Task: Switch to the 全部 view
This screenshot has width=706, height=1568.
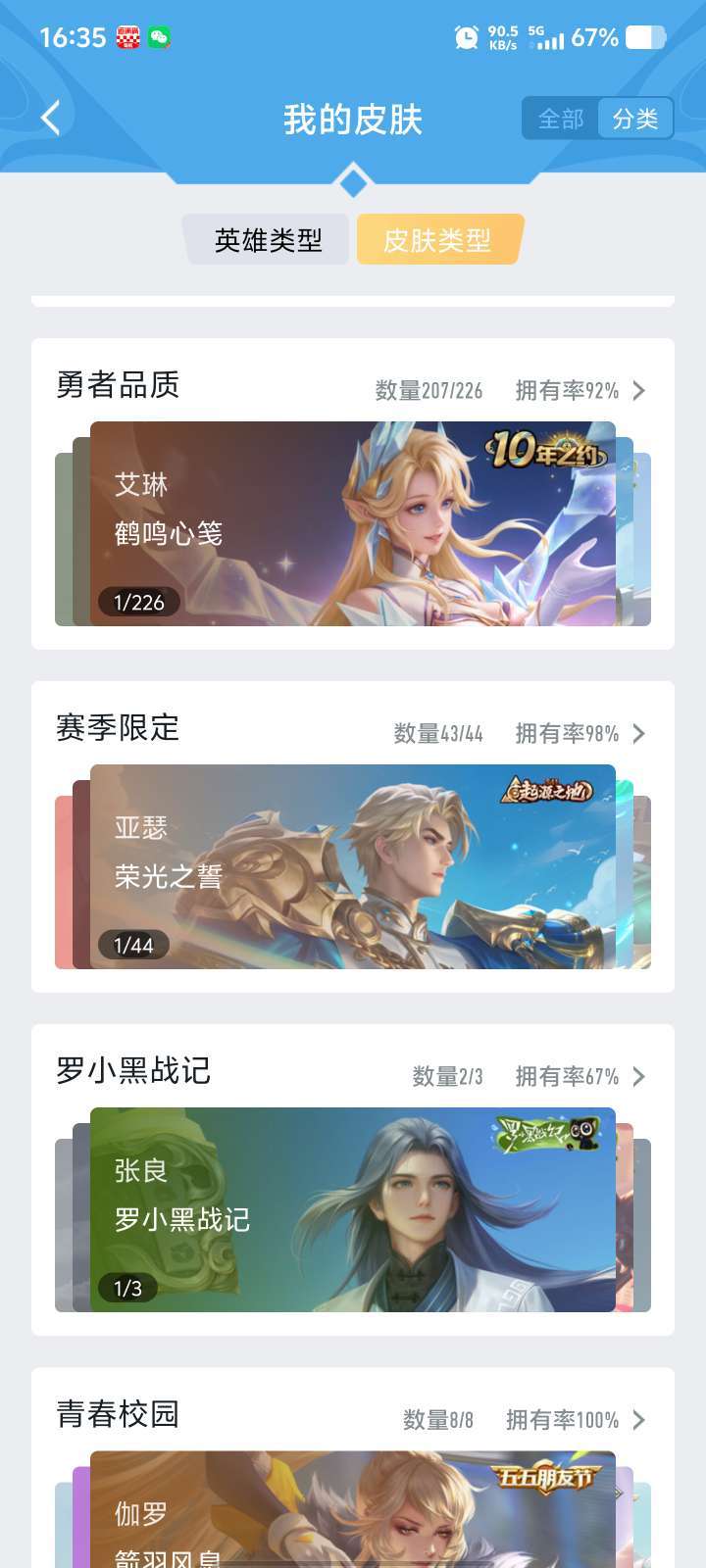Action: [559, 118]
